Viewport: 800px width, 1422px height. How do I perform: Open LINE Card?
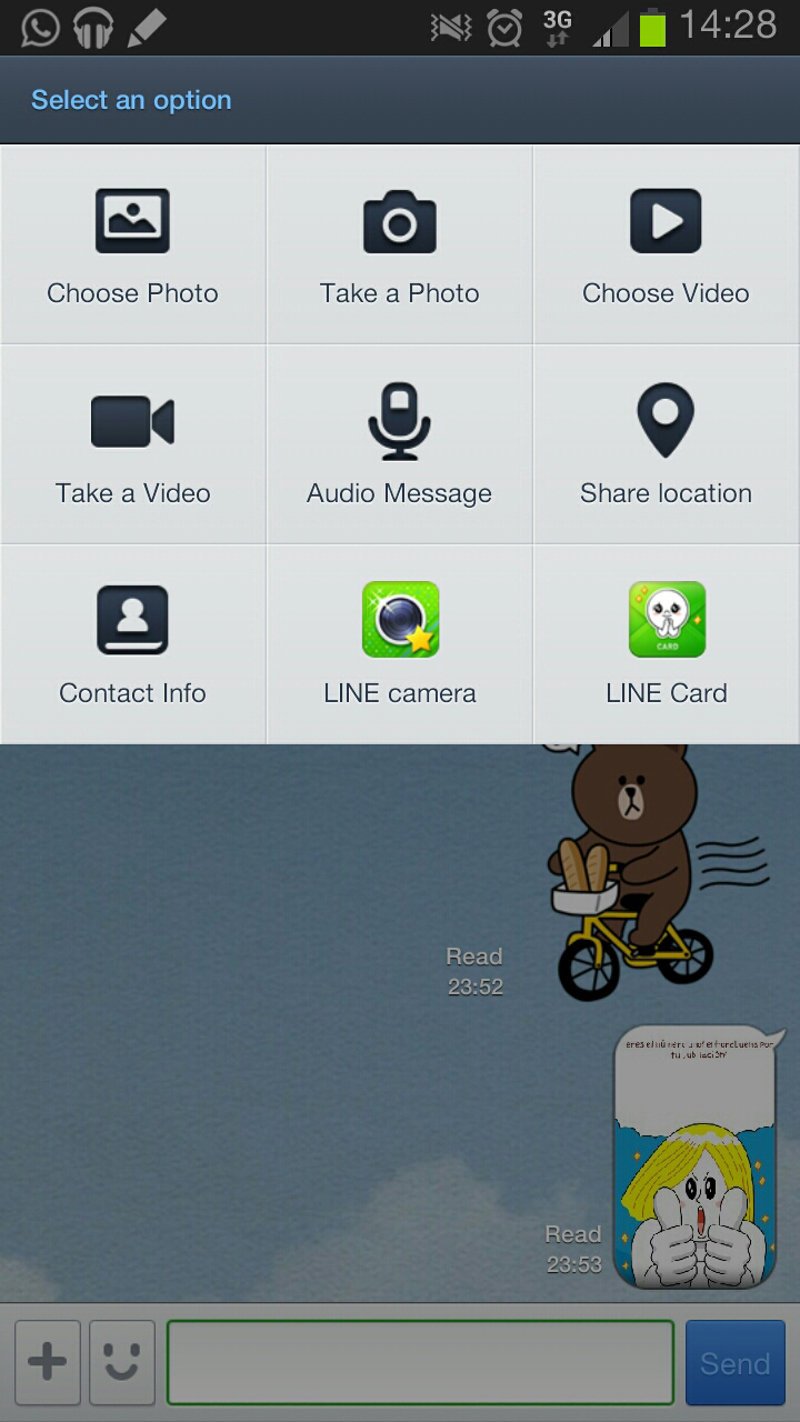pyautogui.click(x=666, y=645)
